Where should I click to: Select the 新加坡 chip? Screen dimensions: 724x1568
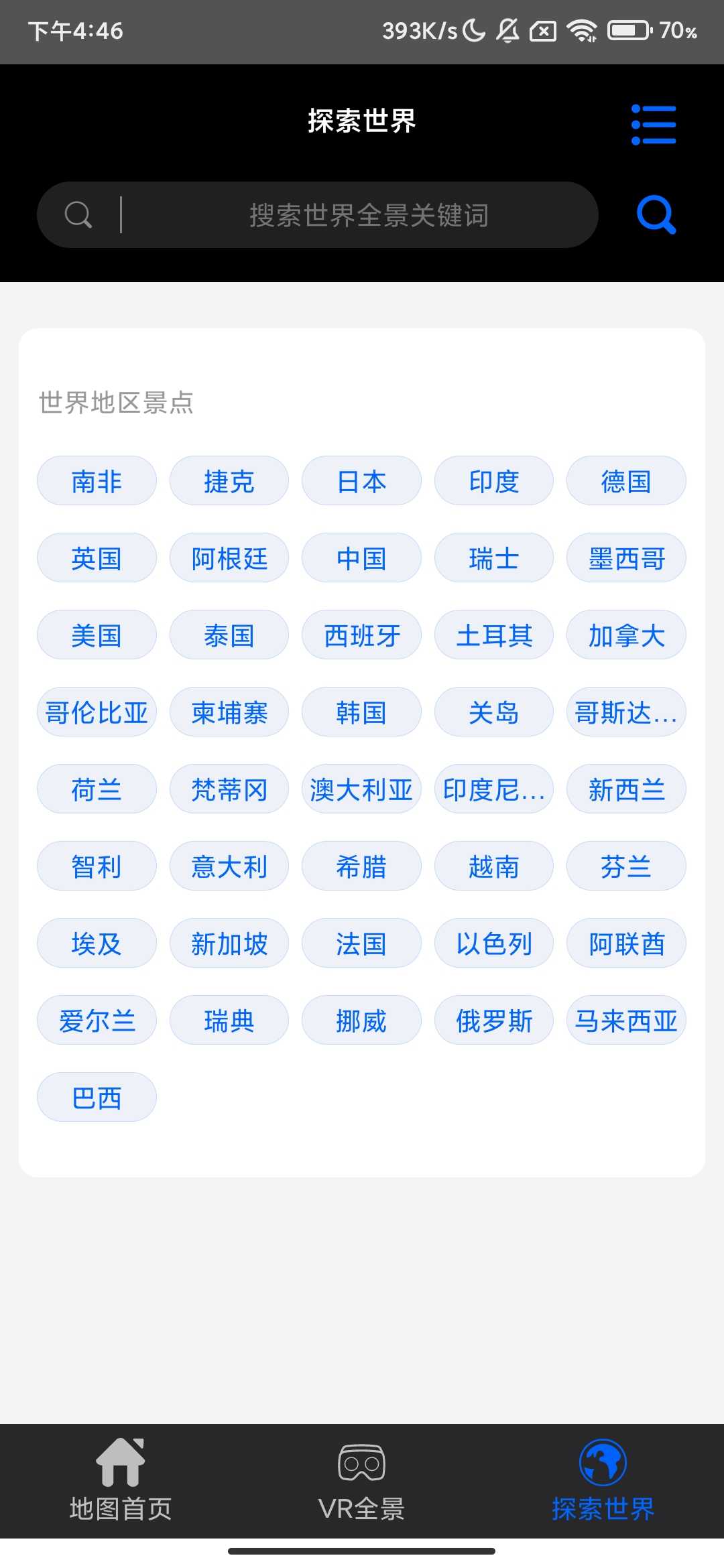pyautogui.click(x=229, y=943)
